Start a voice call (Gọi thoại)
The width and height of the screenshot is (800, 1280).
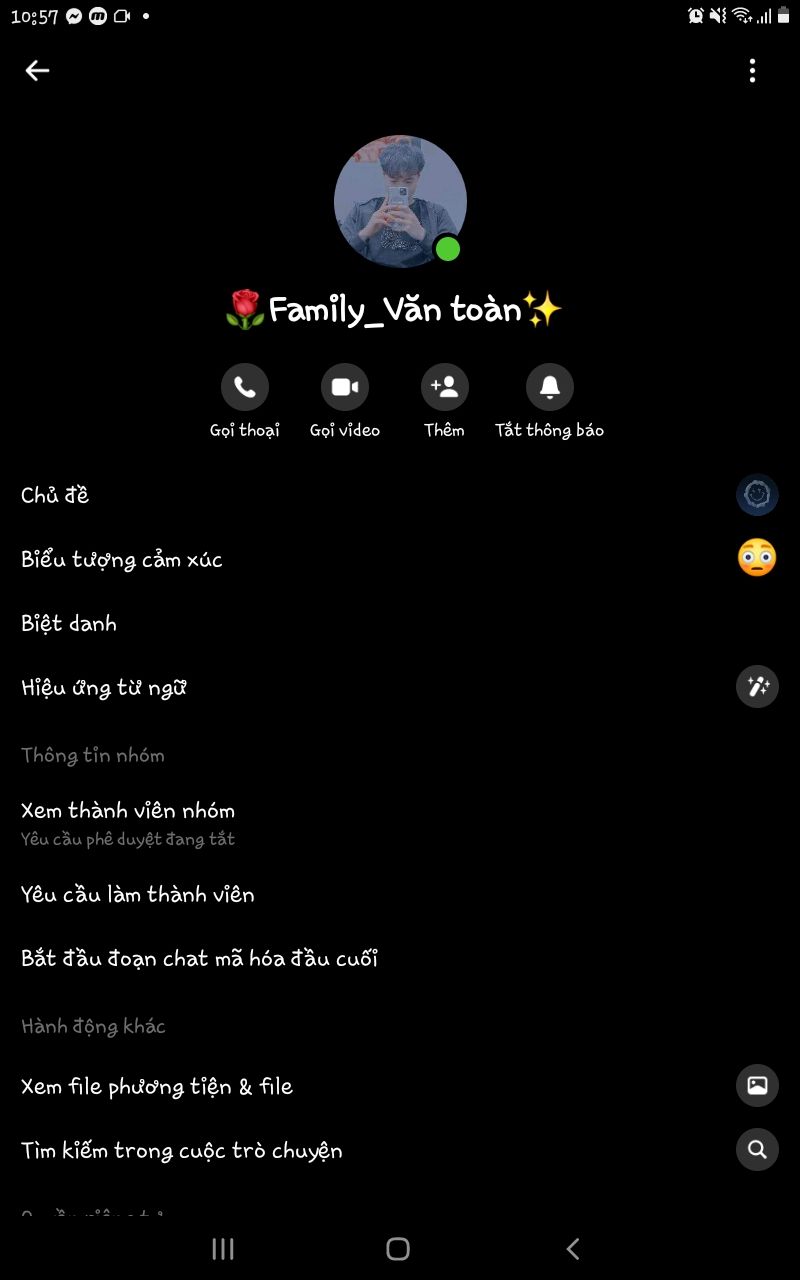click(245, 387)
